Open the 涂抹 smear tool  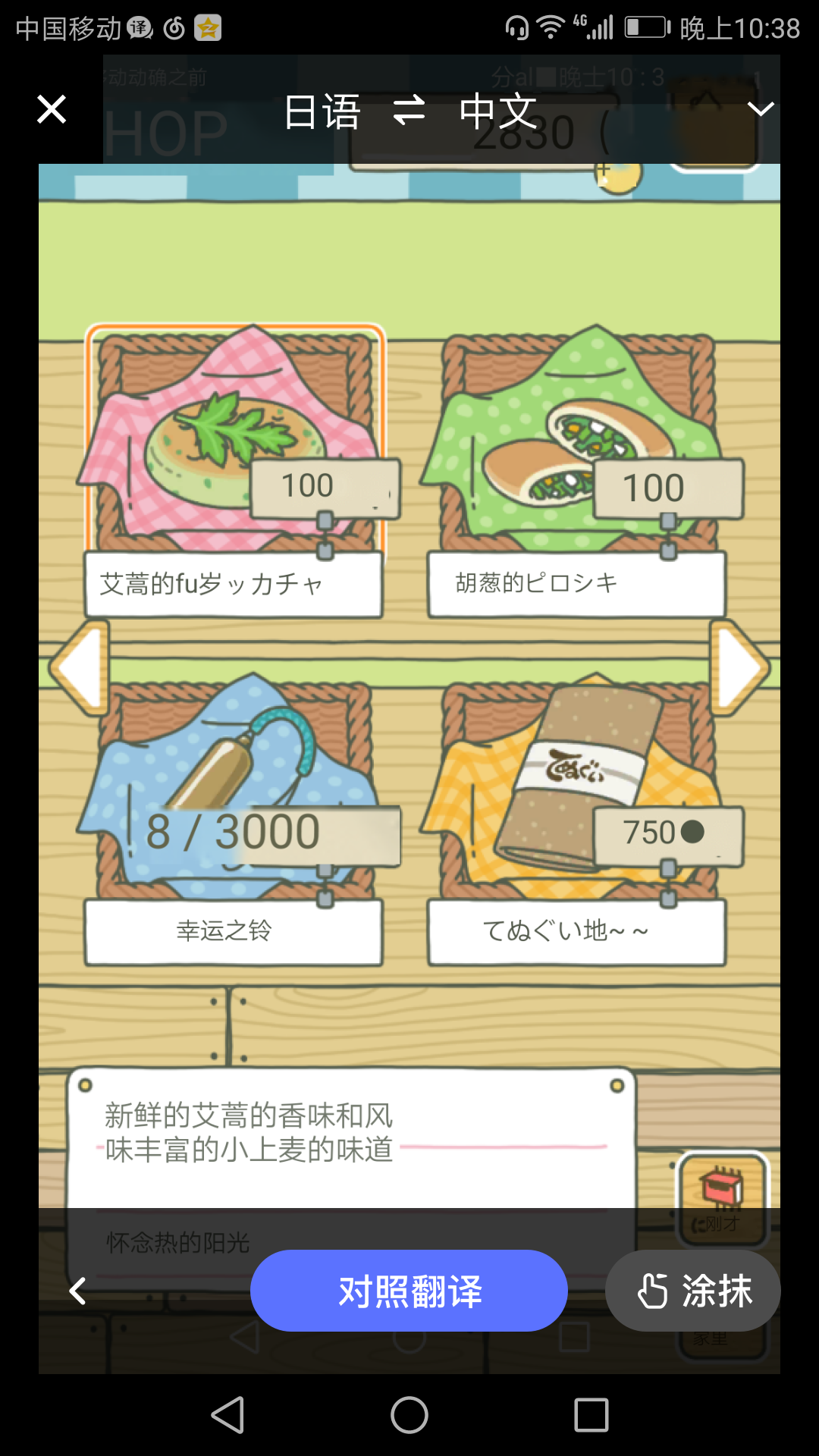[692, 1291]
